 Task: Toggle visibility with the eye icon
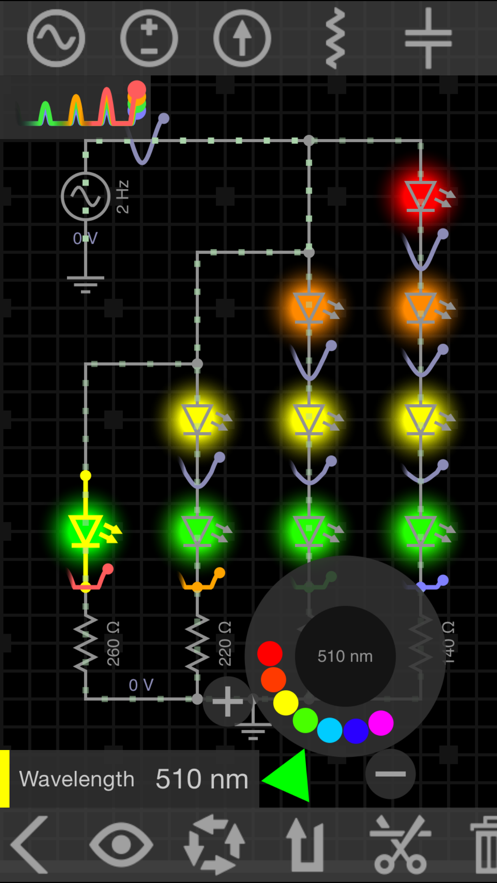[x=122, y=845]
